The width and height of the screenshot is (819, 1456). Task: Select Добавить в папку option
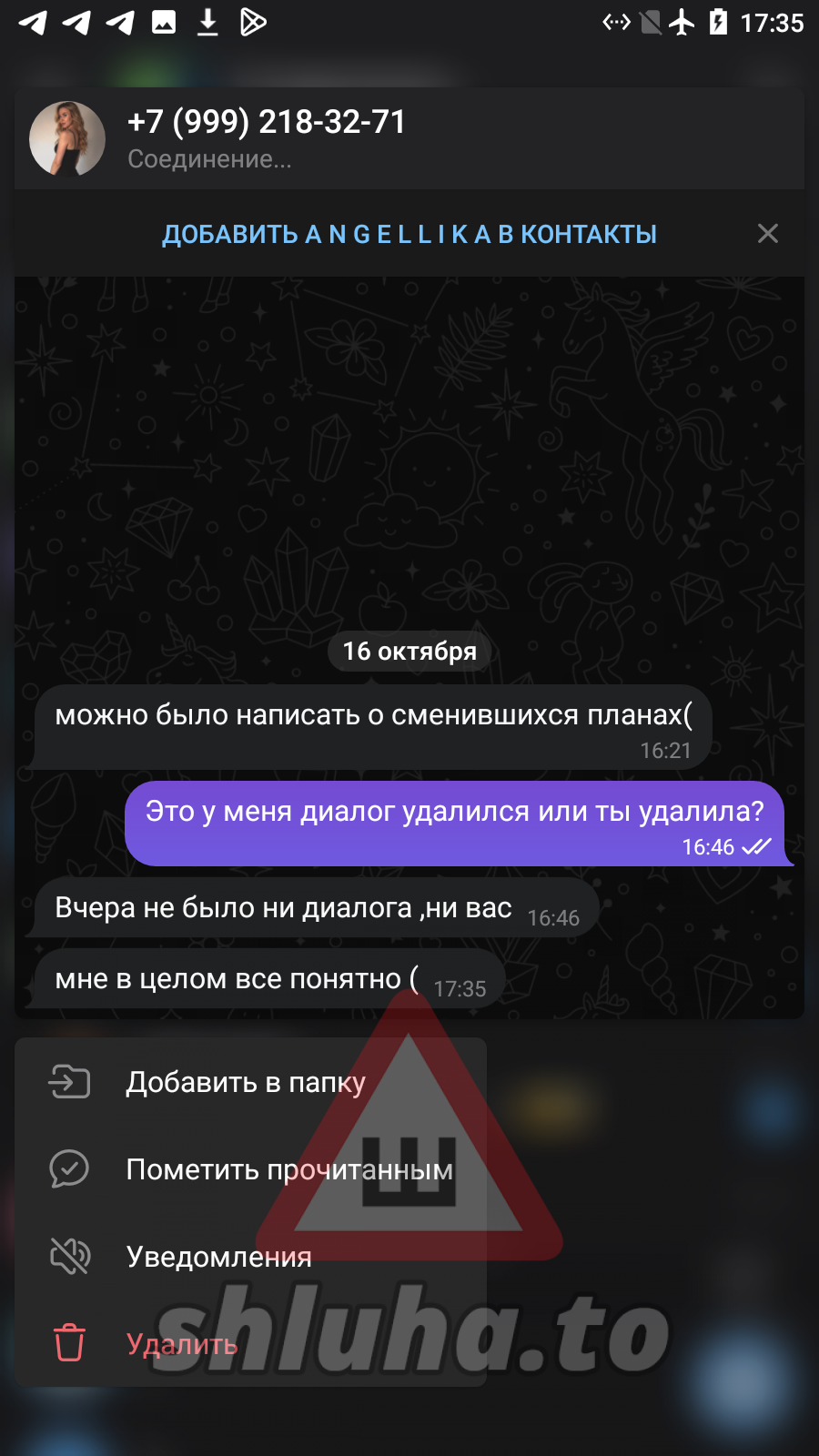point(246,1082)
